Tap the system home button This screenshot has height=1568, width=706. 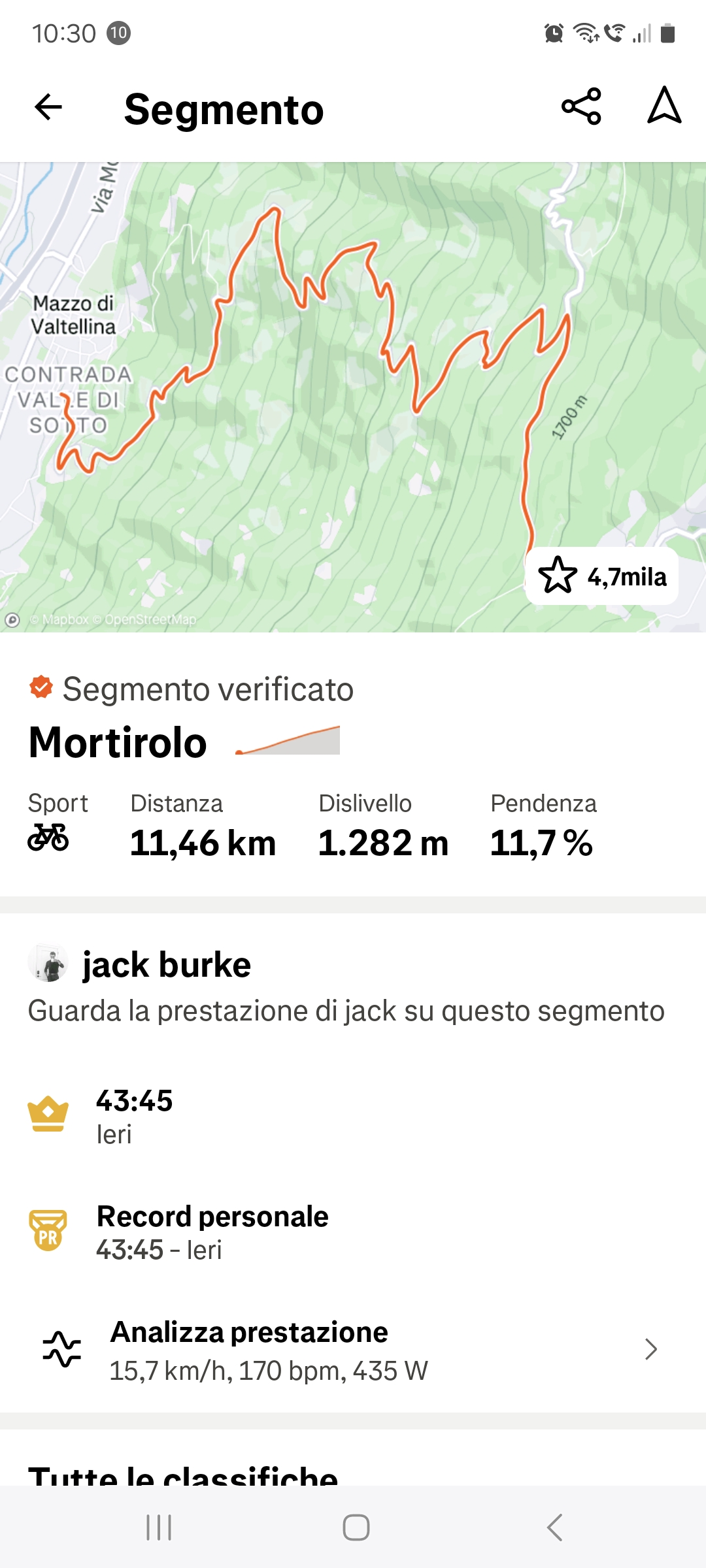tap(356, 1527)
